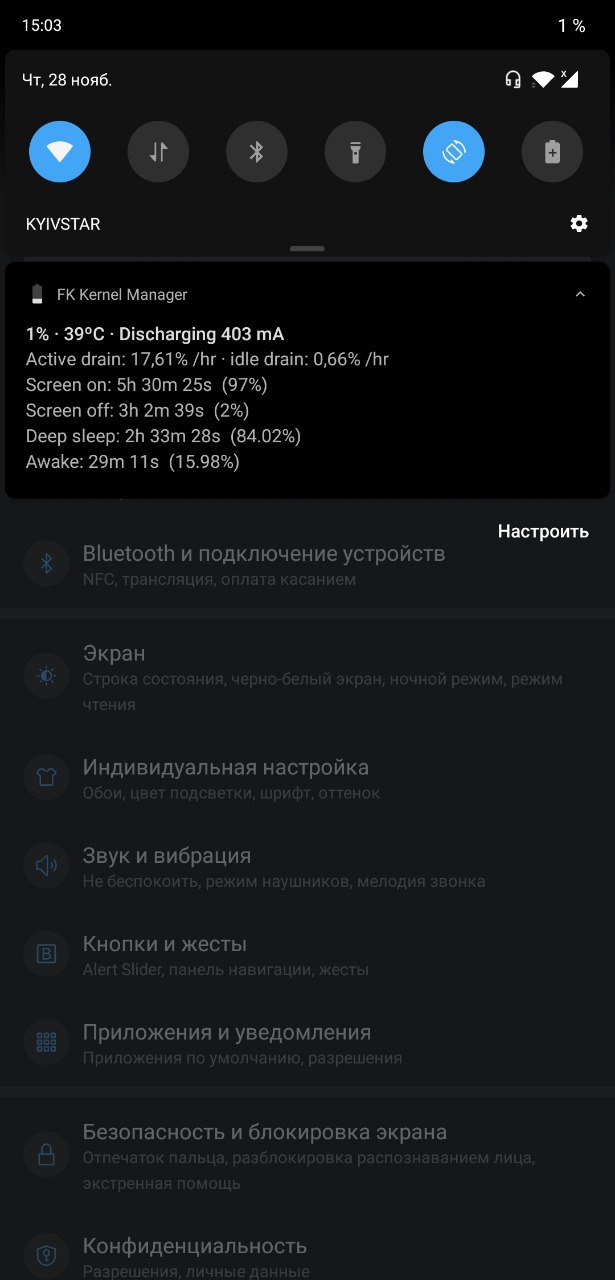Viewport: 615px width, 1280px height.
Task: Toggle the auto-rotate tile
Action: tap(454, 152)
